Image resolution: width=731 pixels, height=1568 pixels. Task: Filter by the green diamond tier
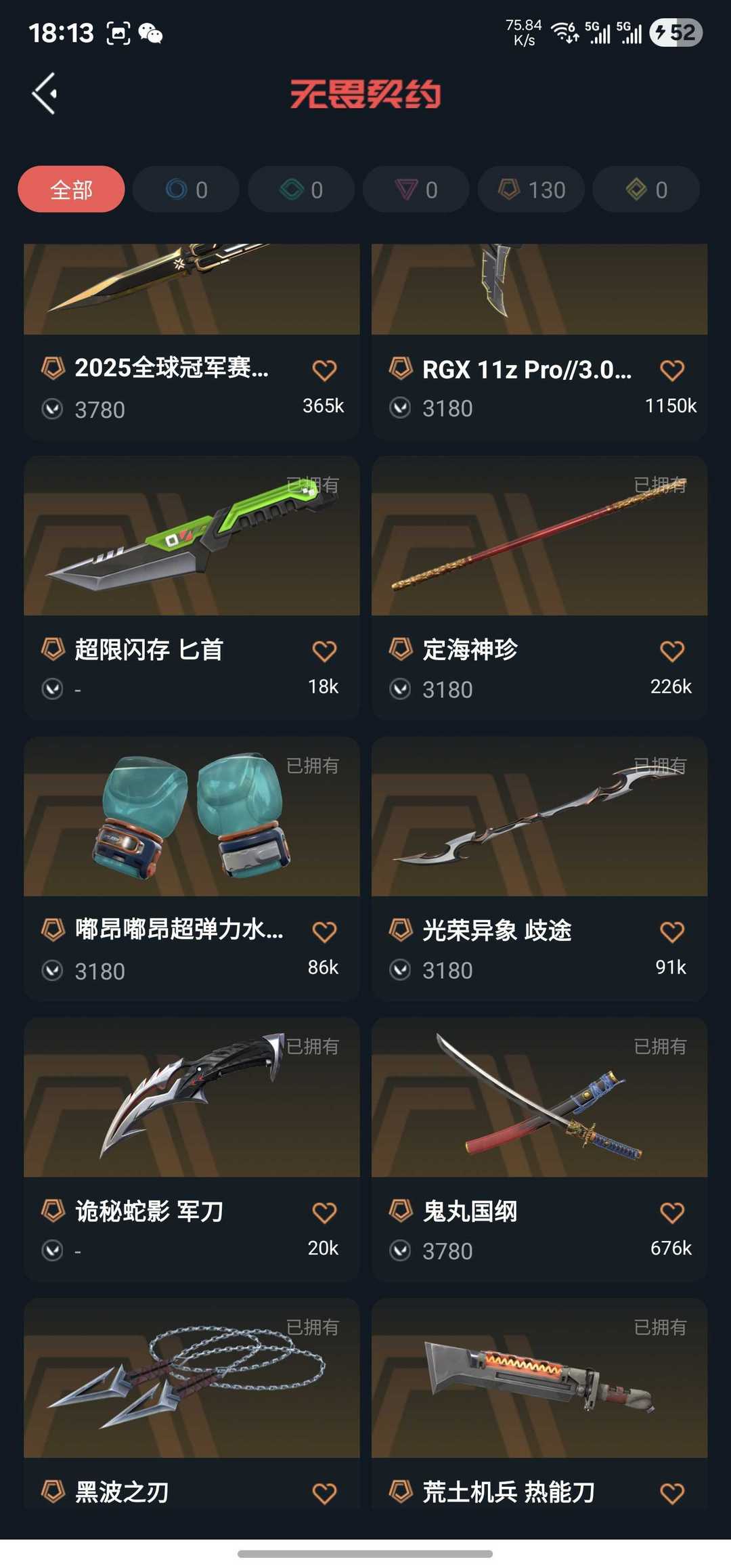[301, 190]
